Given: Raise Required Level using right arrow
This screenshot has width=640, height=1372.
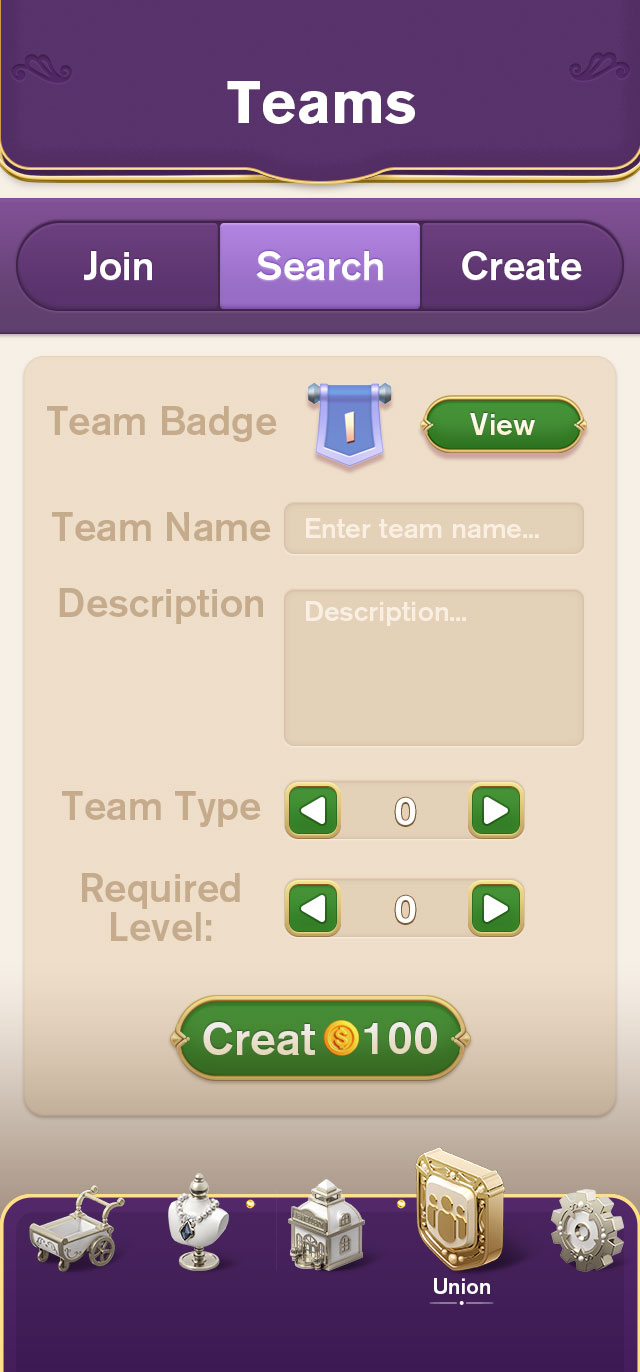Looking at the screenshot, I should pyautogui.click(x=496, y=908).
